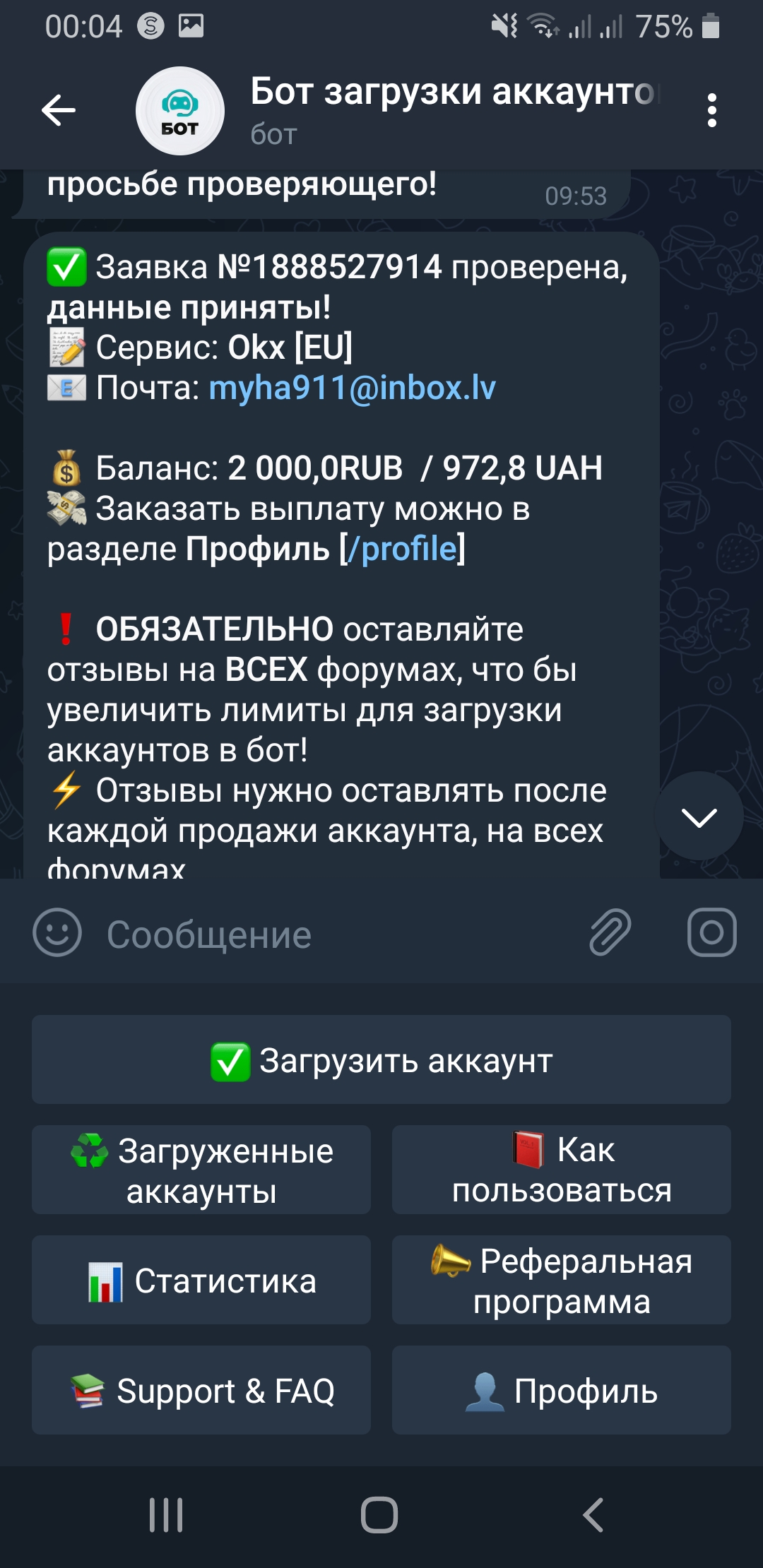Open Загруженные аккаунты
The image size is (763, 1568).
click(201, 1170)
